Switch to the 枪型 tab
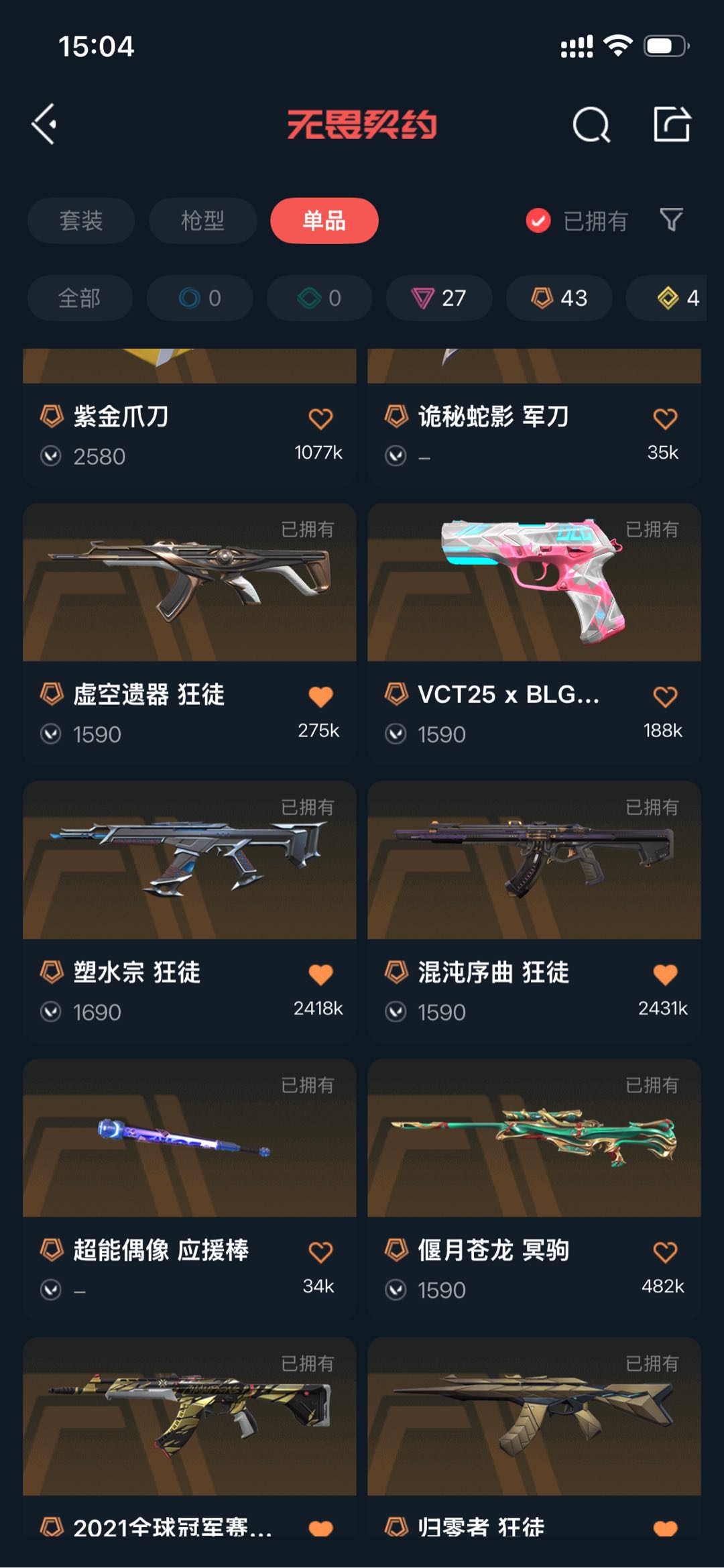The height and width of the screenshot is (1568, 724). [202, 221]
